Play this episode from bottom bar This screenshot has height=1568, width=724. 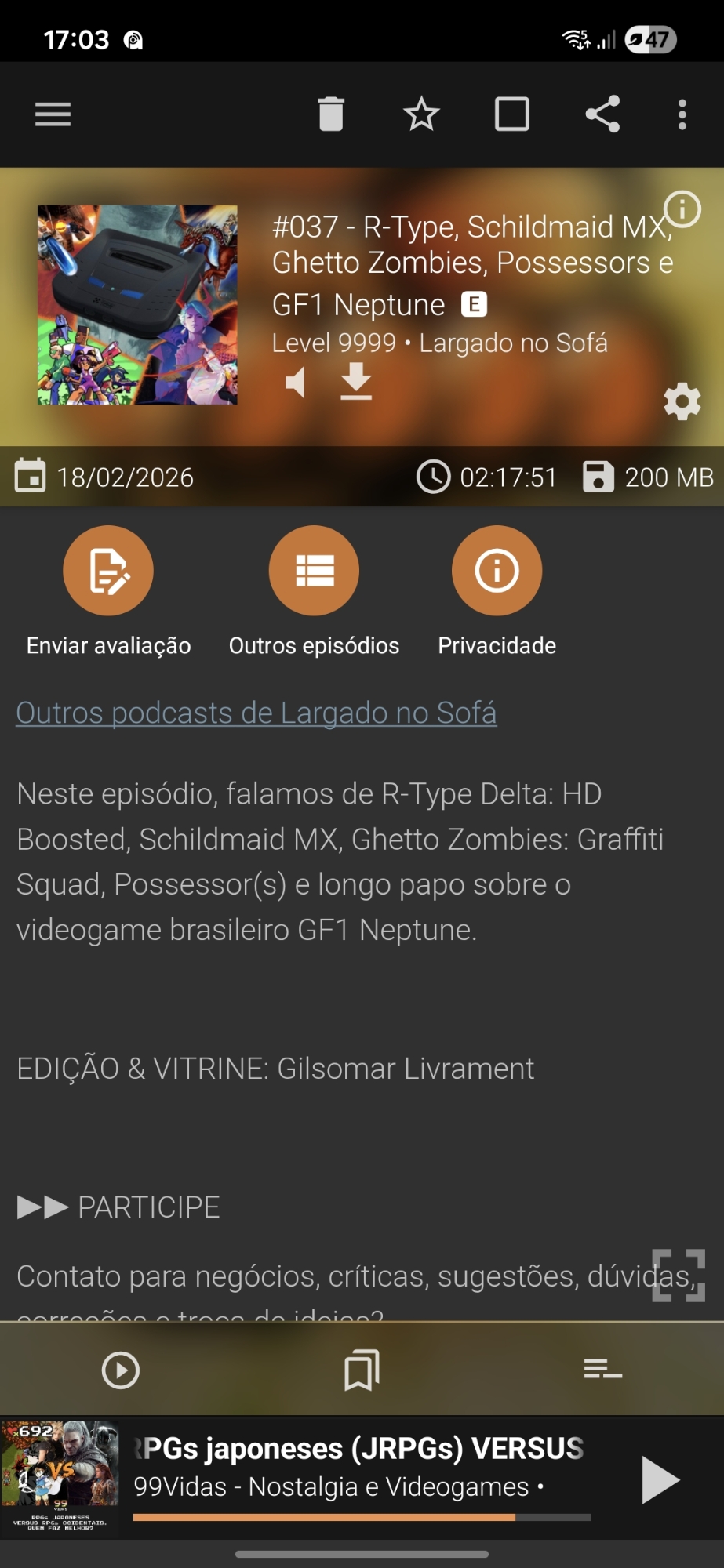(x=121, y=1370)
